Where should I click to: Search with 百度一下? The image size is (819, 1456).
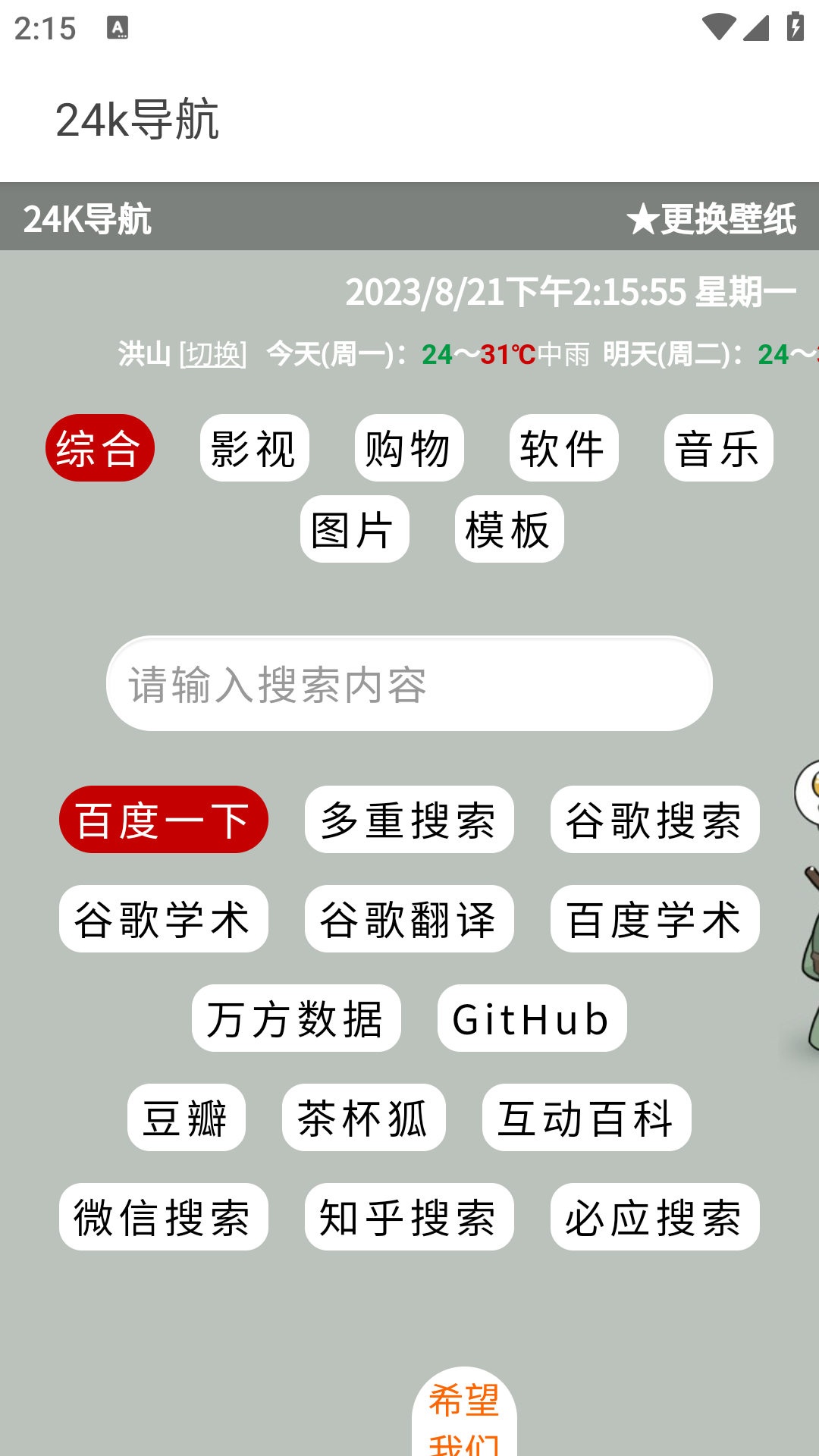[x=164, y=820]
